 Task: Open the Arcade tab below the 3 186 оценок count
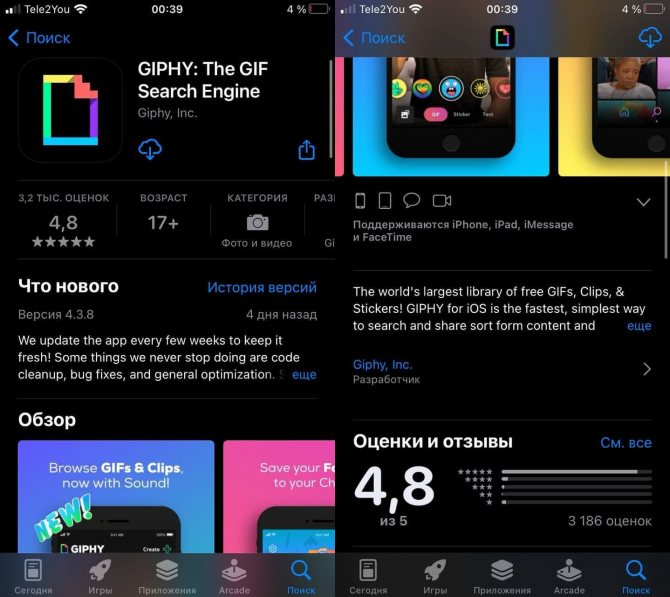point(569,575)
